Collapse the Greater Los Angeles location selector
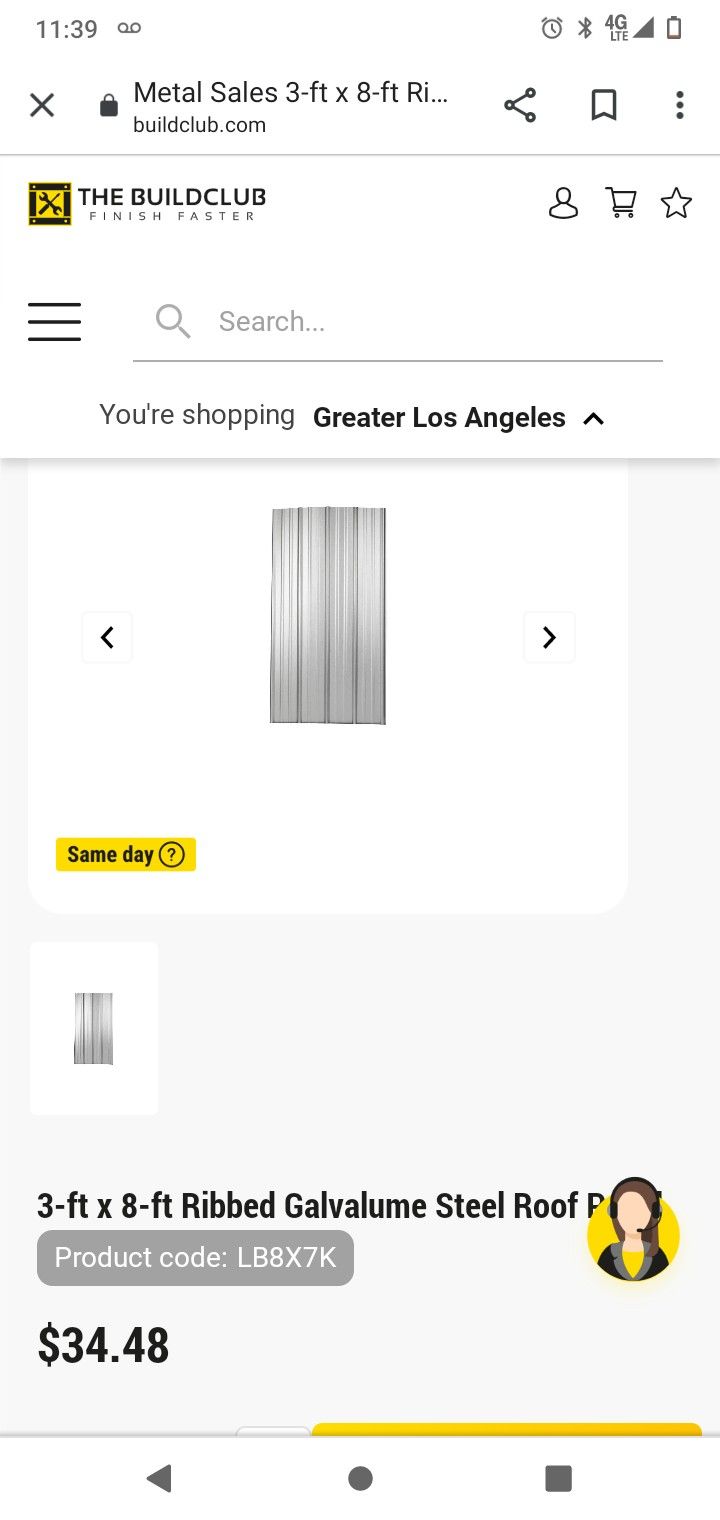The height and width of the screenshot is (1520, 720). 594,418
